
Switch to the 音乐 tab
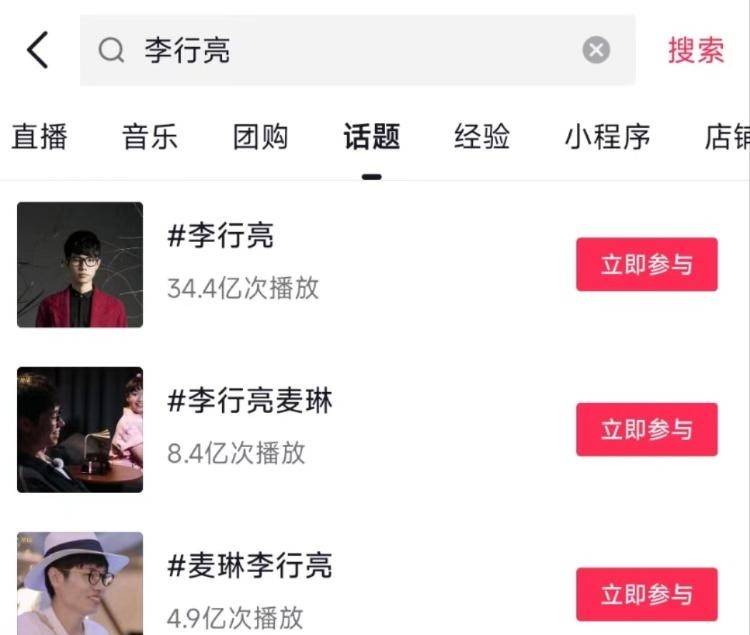150,137
